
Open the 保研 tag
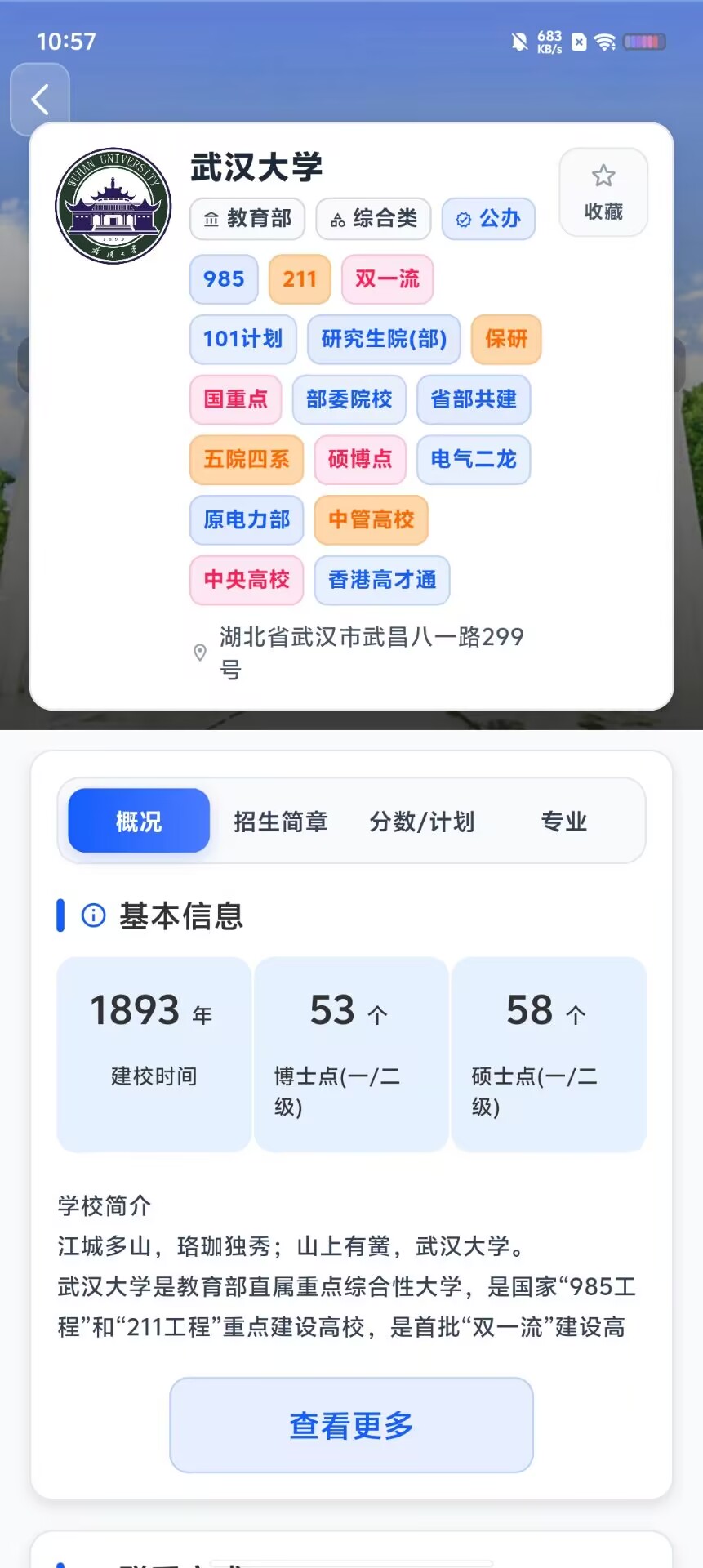tap(506, 339)
